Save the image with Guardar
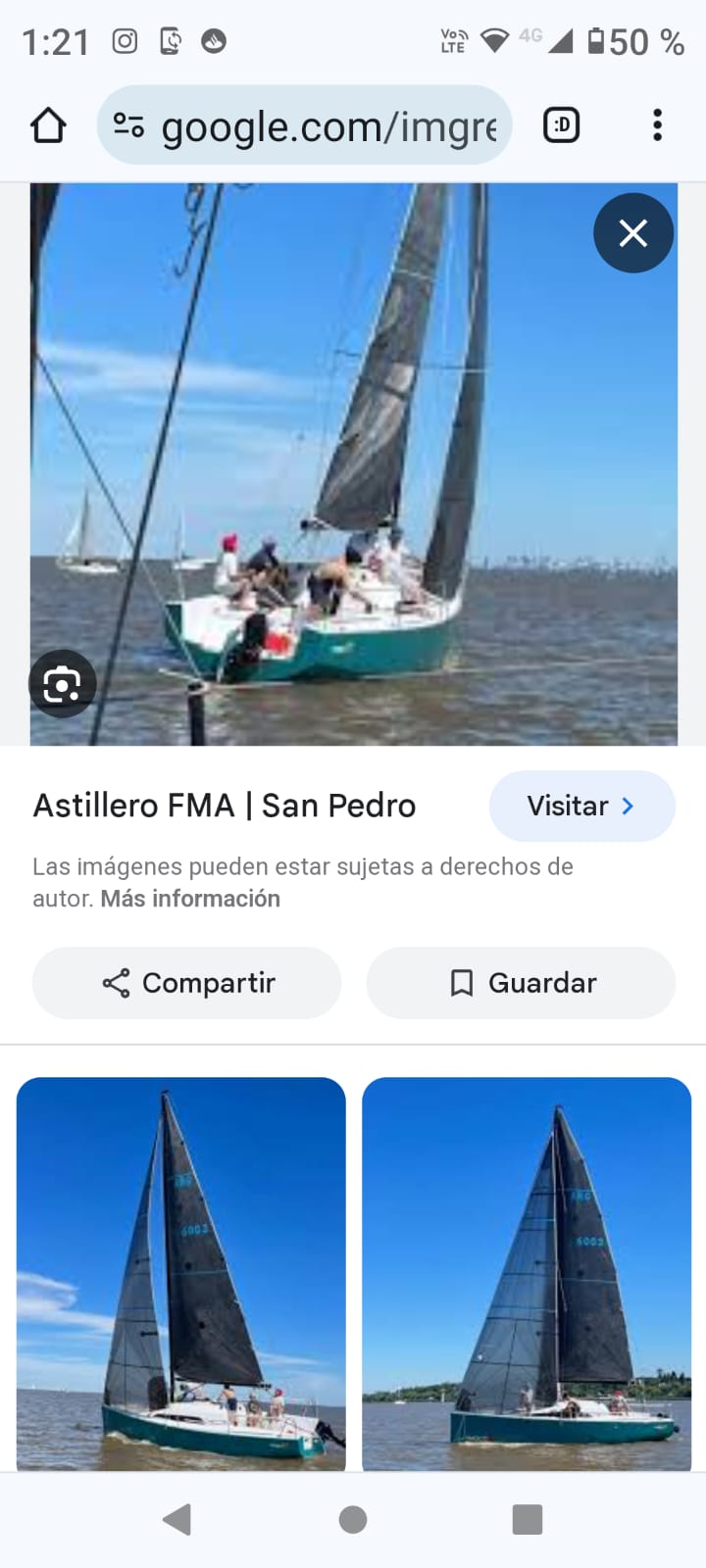The image size is (706, 1568). [521, 983]
